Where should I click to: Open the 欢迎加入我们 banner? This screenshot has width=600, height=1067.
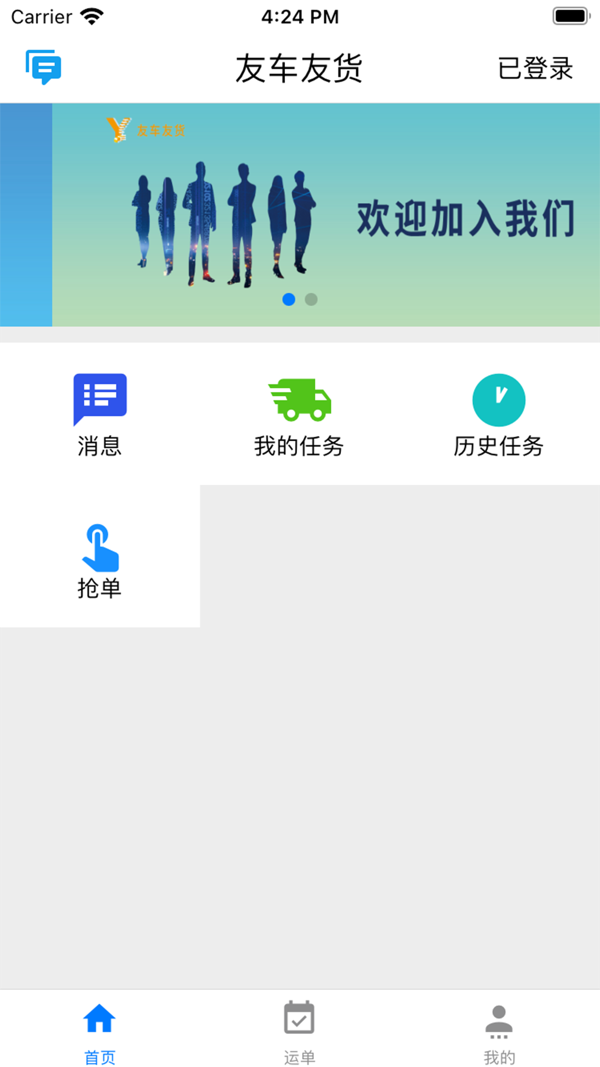pyautogui.click(x=326, y=215)
